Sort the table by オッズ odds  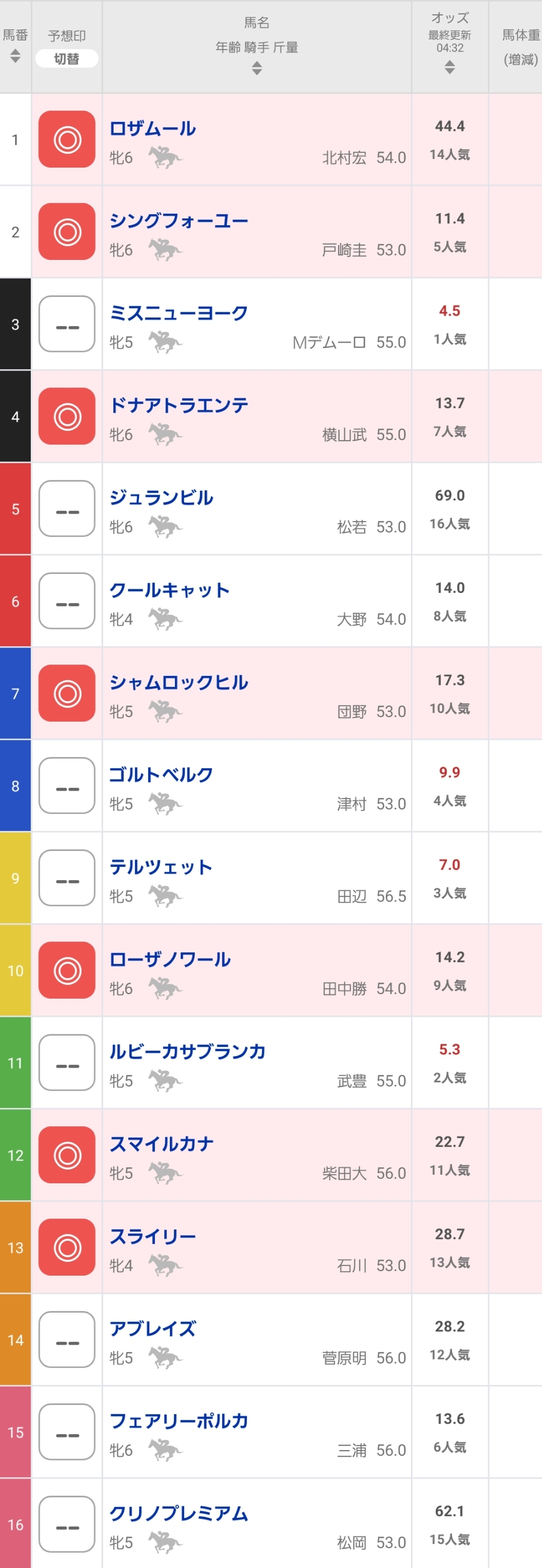[450, 68]
